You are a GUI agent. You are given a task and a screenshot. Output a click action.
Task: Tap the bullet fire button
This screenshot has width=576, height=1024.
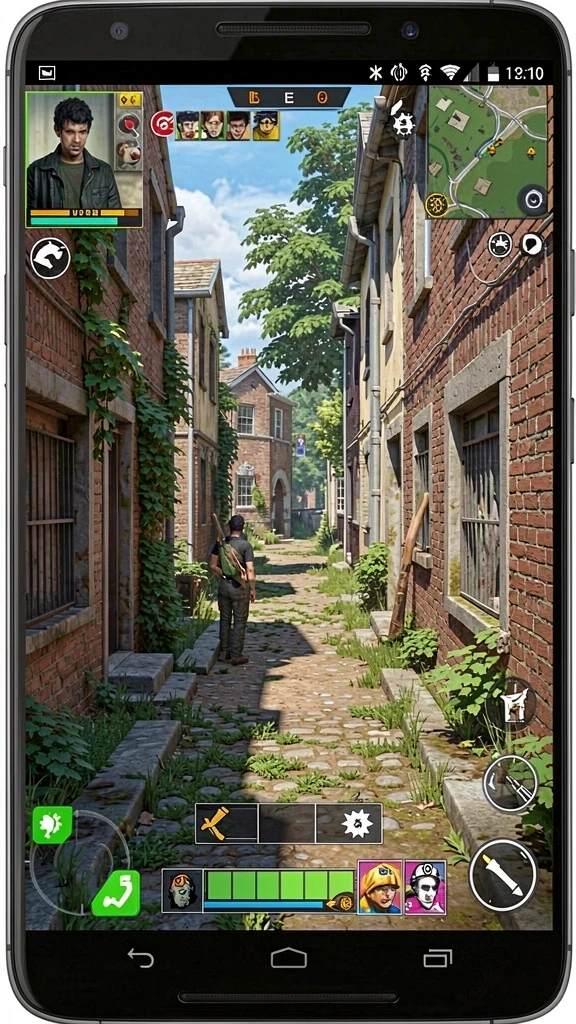pyautogui.click(x=503, y=874)
